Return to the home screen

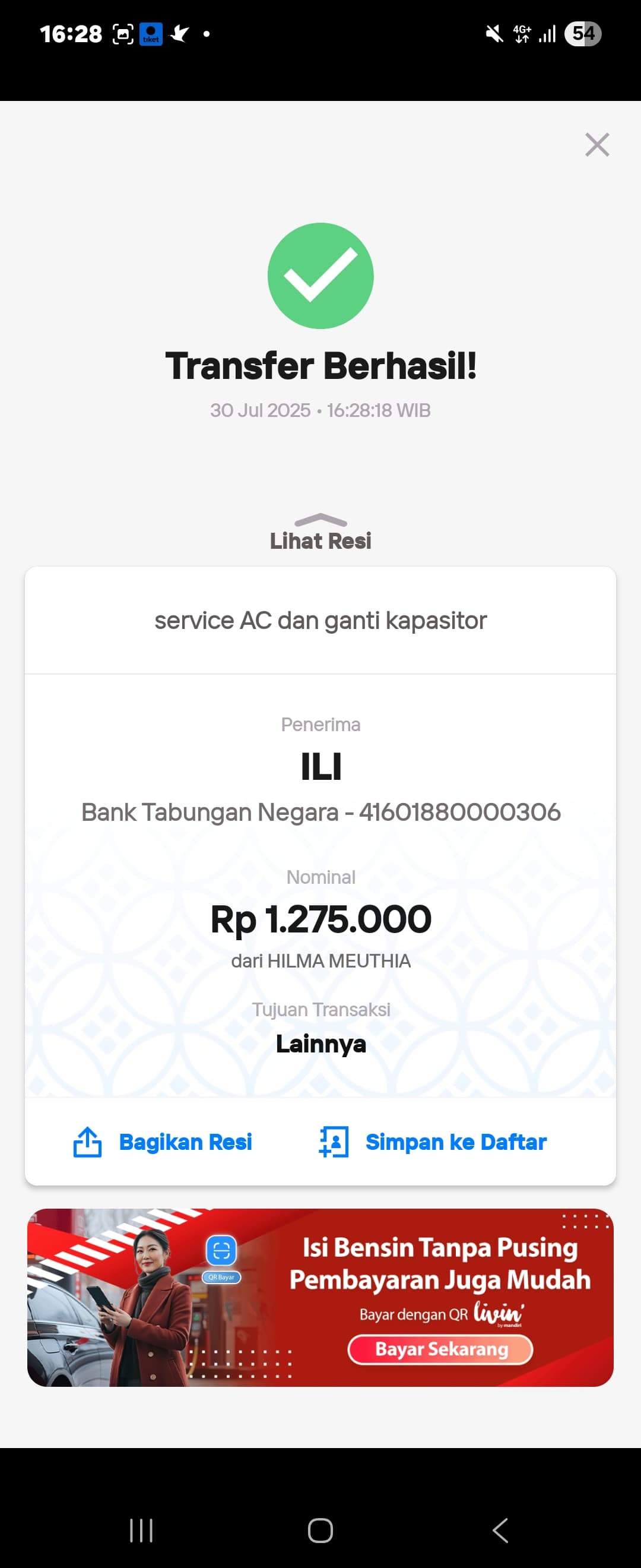click(x=320, y=1529)
